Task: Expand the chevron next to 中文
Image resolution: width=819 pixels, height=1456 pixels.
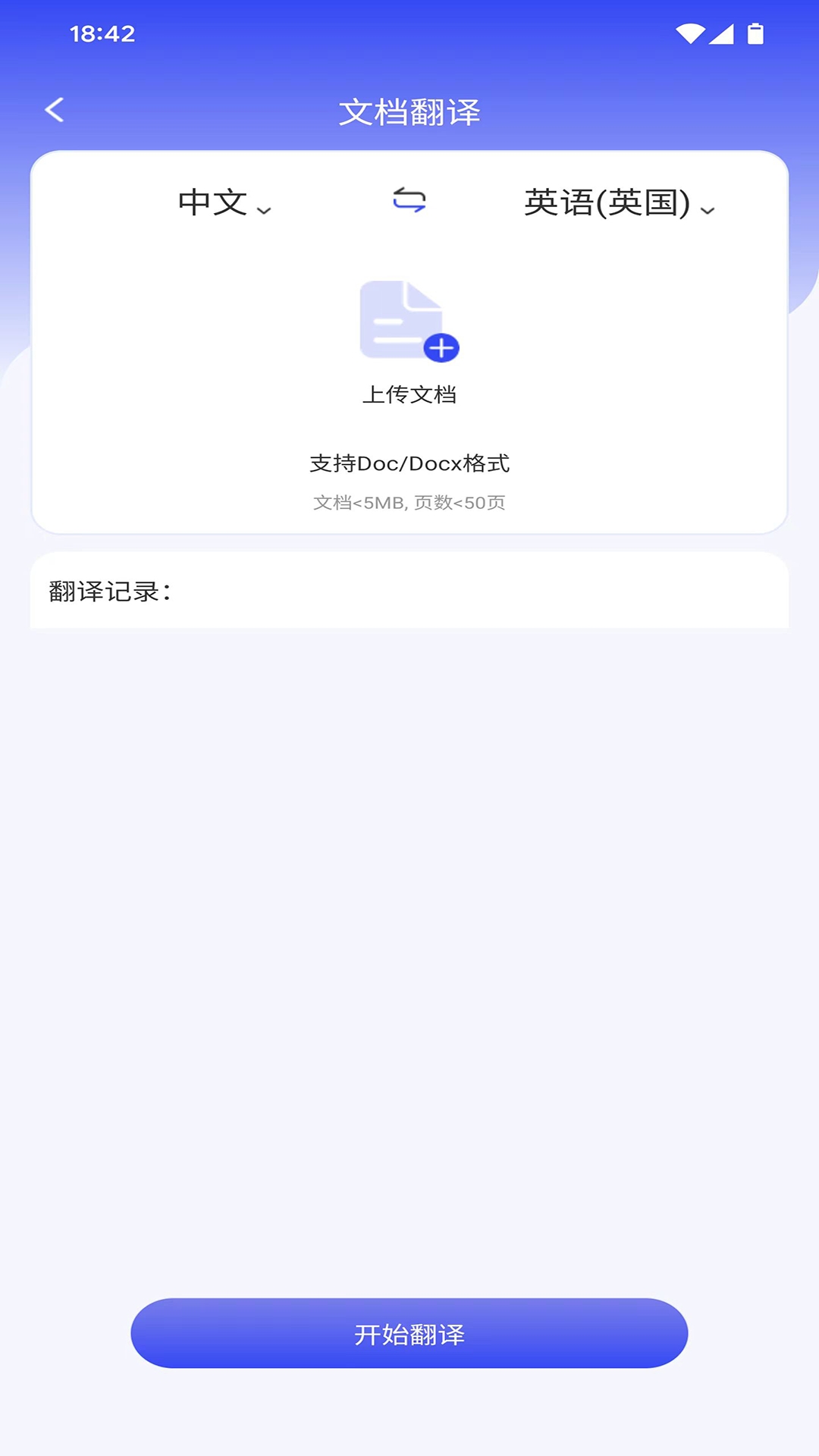Action: [x=265, y=211]
